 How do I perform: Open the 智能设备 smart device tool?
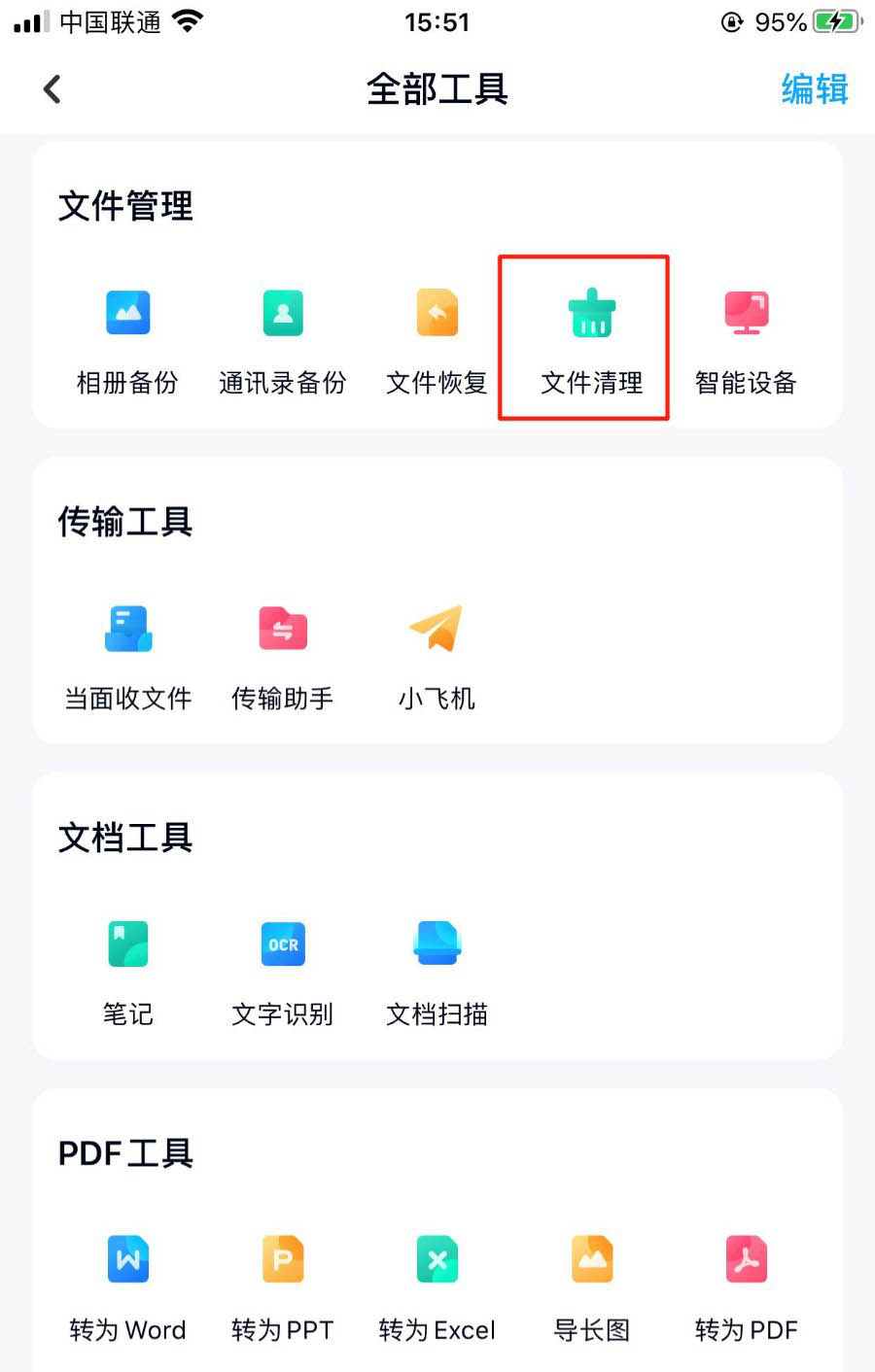(x=747, y=335)
